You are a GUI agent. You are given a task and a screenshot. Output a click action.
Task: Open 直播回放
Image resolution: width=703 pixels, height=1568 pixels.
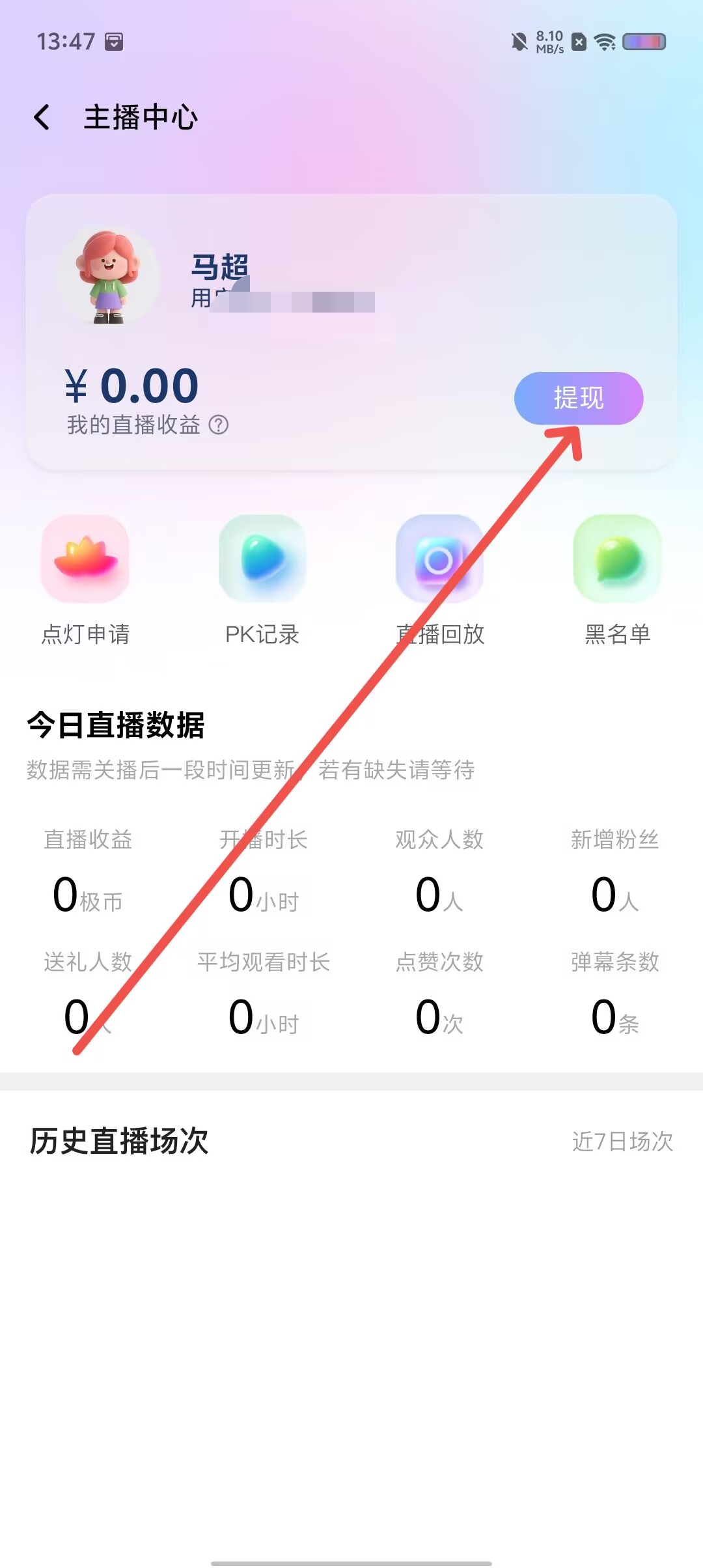(x=440, y=580)
